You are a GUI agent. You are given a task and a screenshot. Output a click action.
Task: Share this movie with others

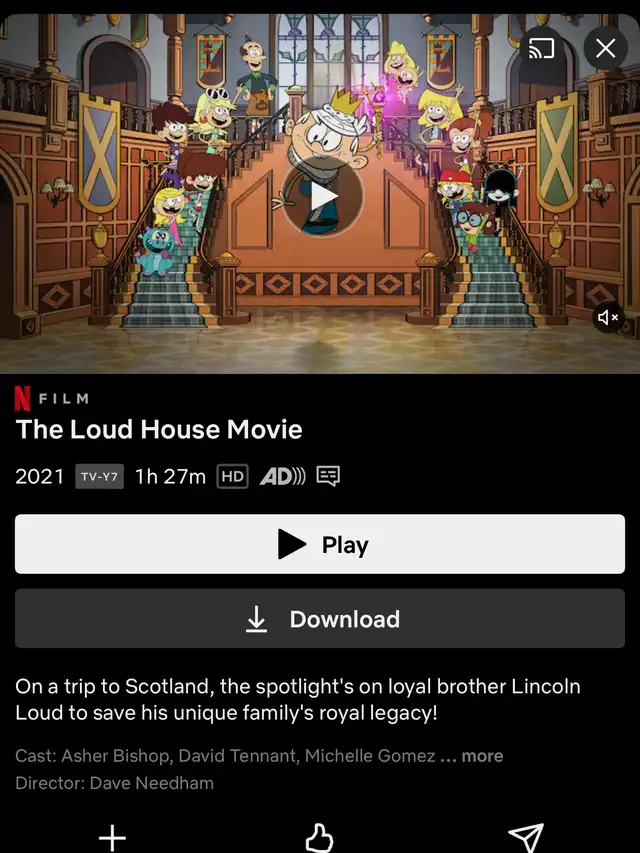[526, 837]
